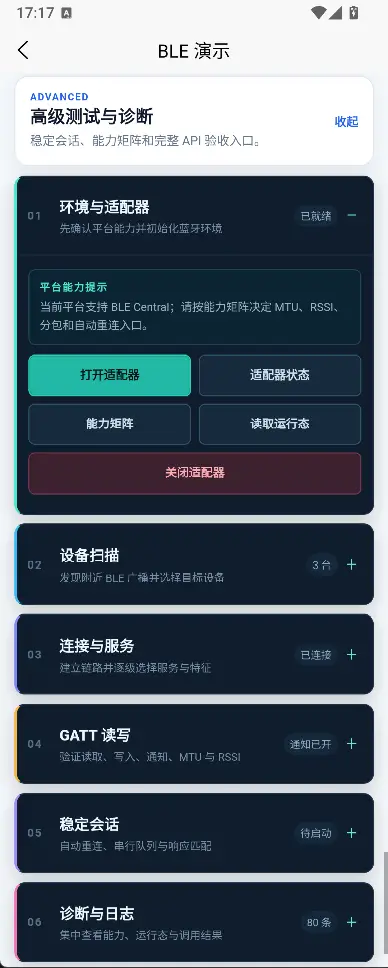Check 适配器状态

coord(279,375)
